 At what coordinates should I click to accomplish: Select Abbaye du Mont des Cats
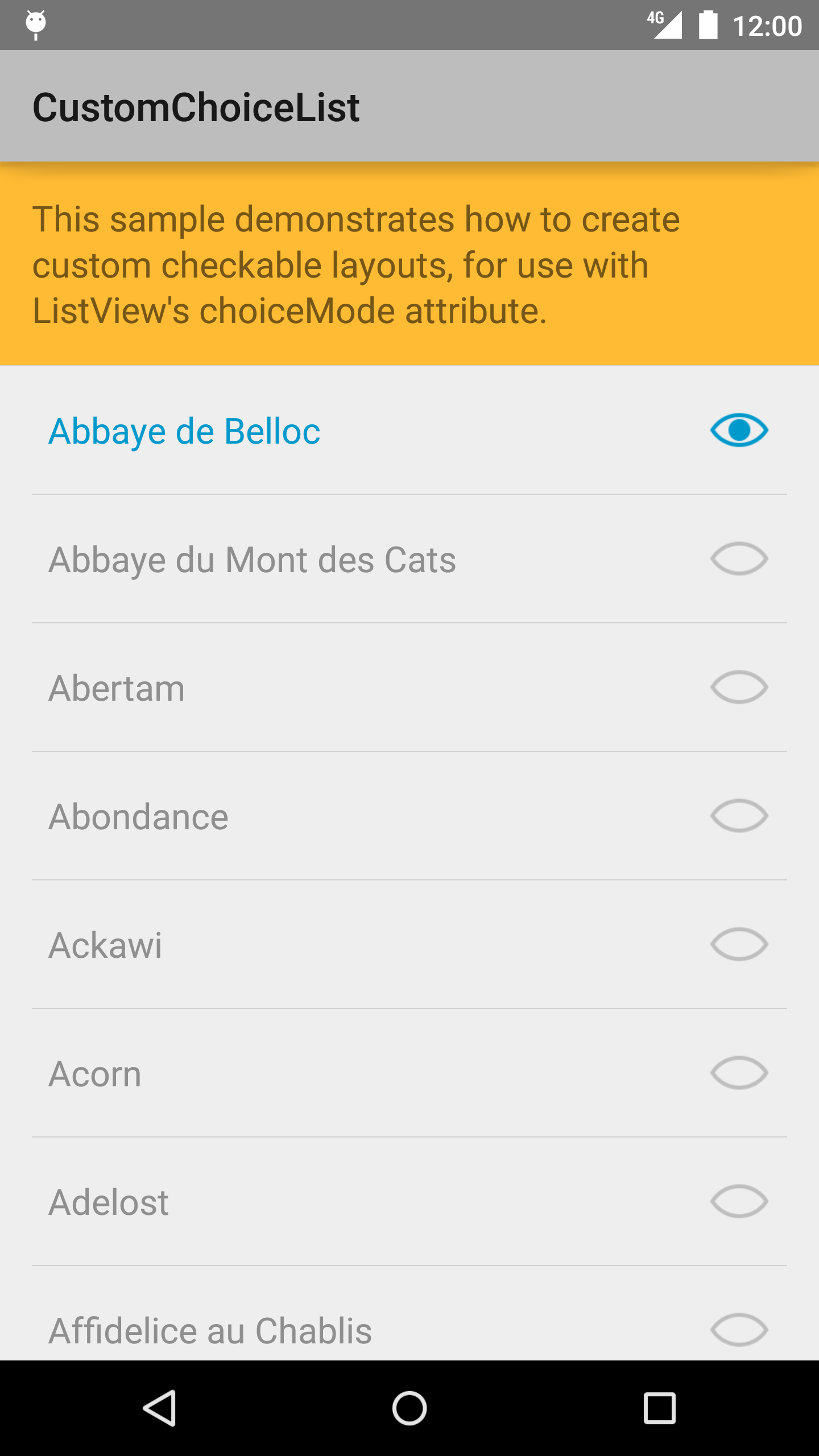(409, 559)
